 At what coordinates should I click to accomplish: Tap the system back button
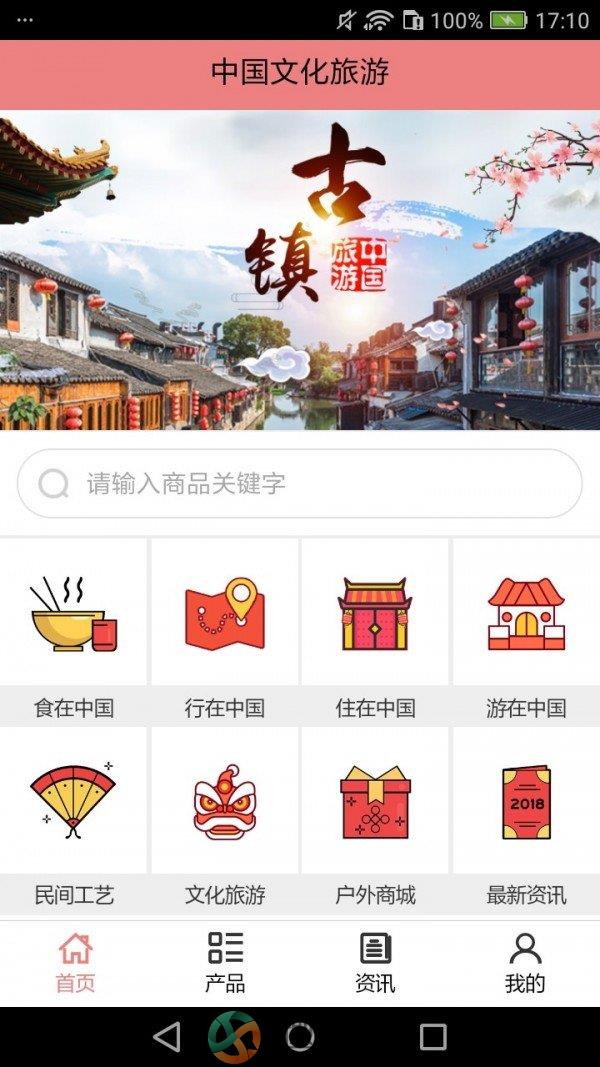[x=167, y=1037]
